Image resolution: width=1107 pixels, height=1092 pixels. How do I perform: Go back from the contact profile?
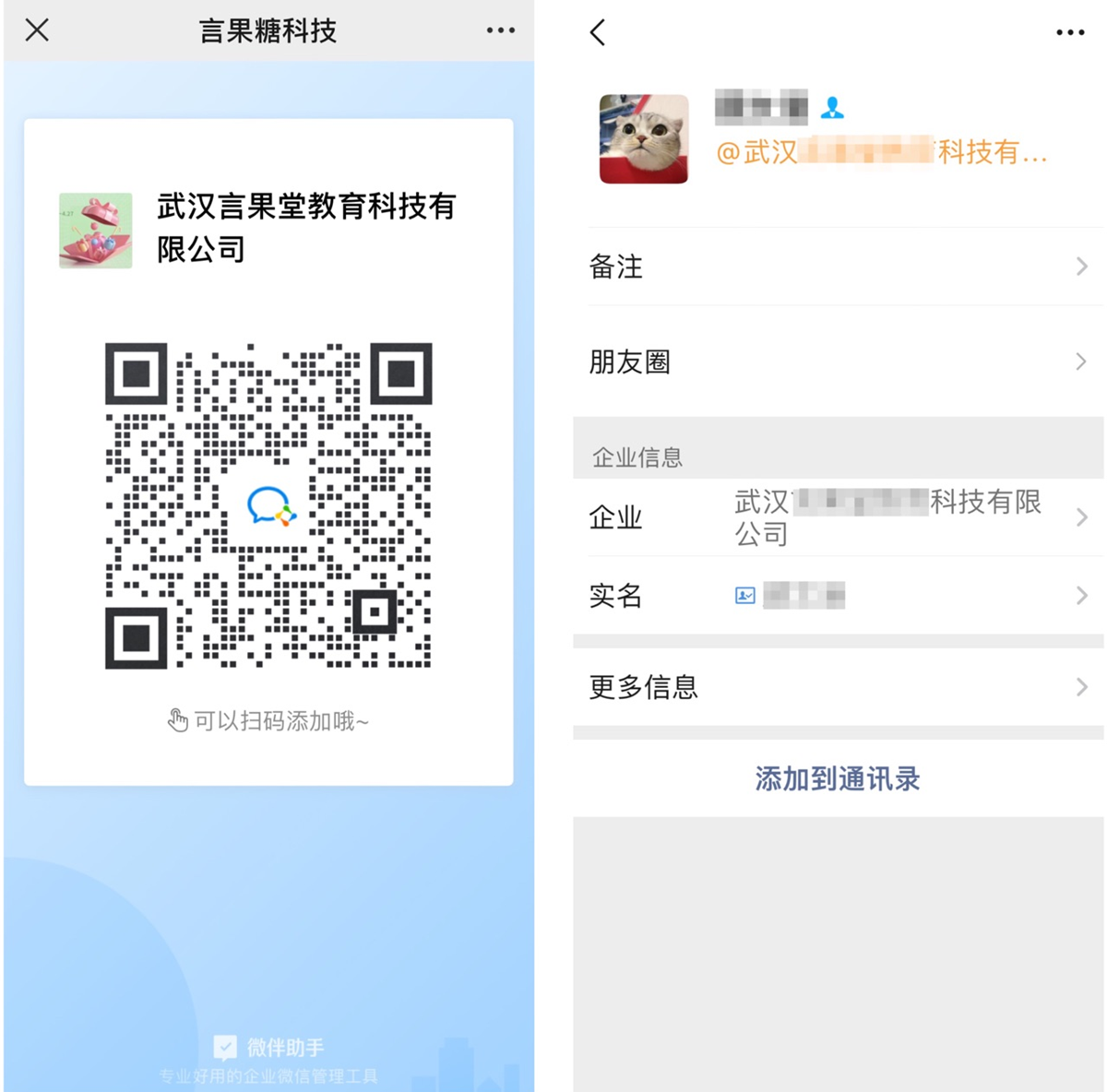[x=598, y=32]
